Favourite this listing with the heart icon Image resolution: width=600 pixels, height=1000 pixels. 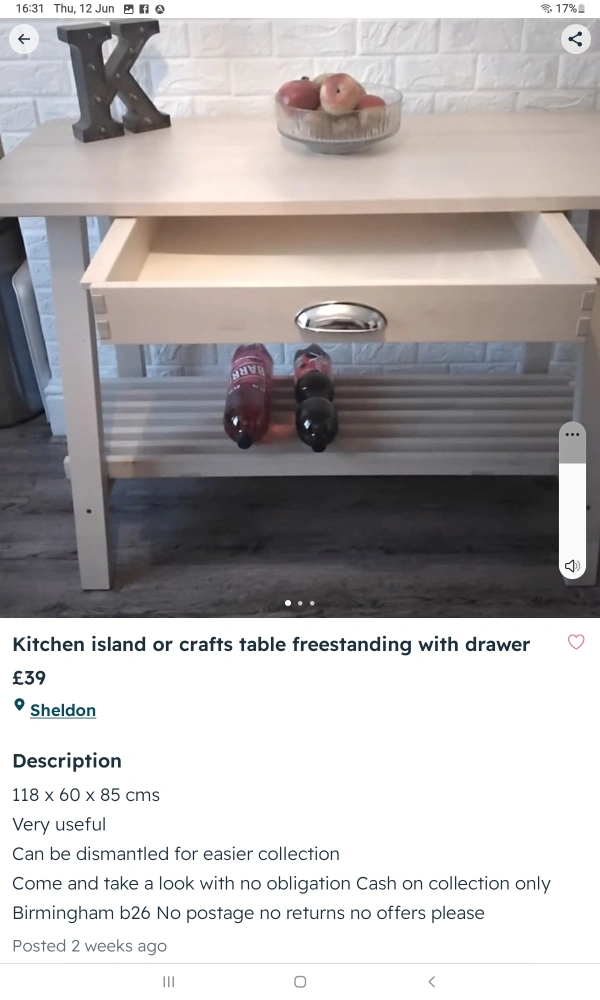pos(576,642)
